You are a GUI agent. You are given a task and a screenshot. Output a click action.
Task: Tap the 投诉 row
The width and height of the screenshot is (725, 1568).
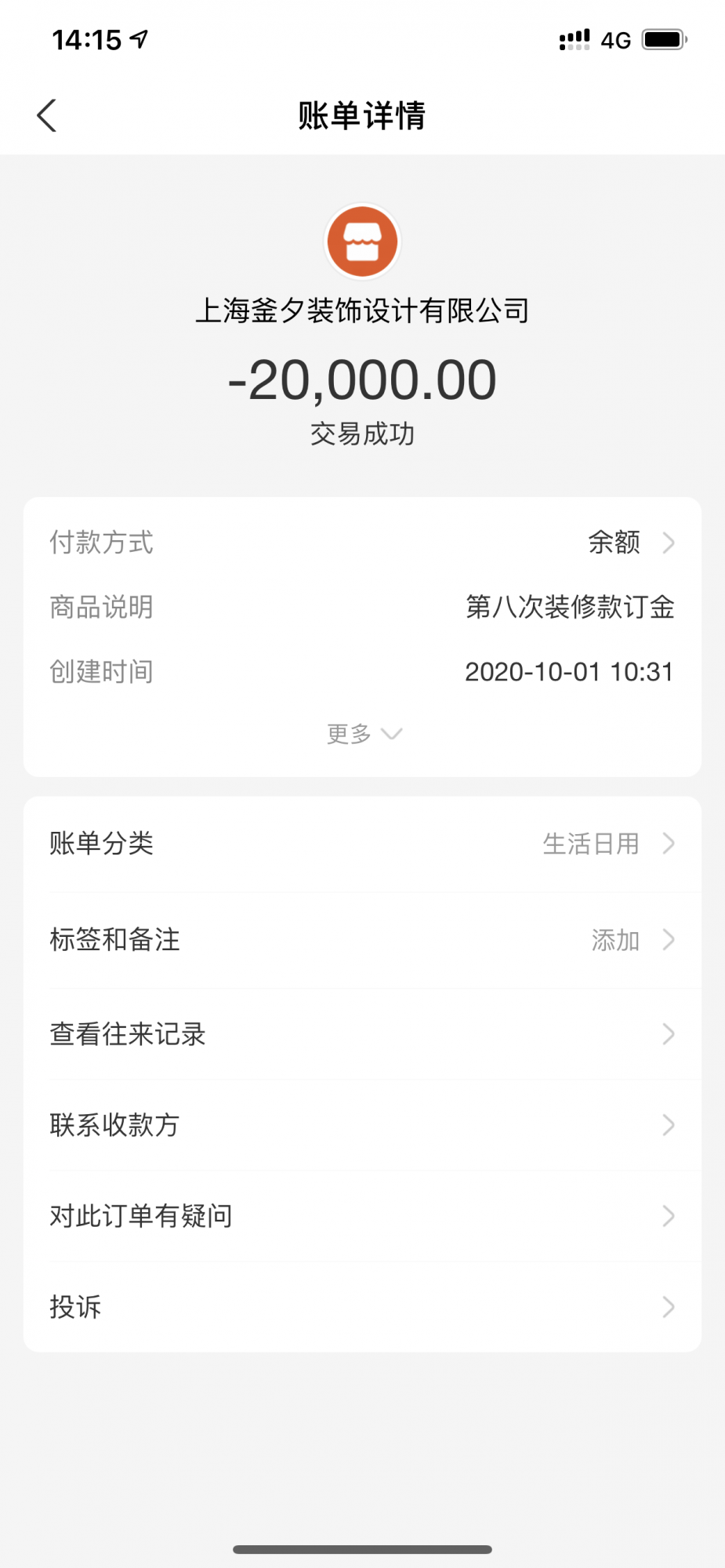coord(362,1307)
